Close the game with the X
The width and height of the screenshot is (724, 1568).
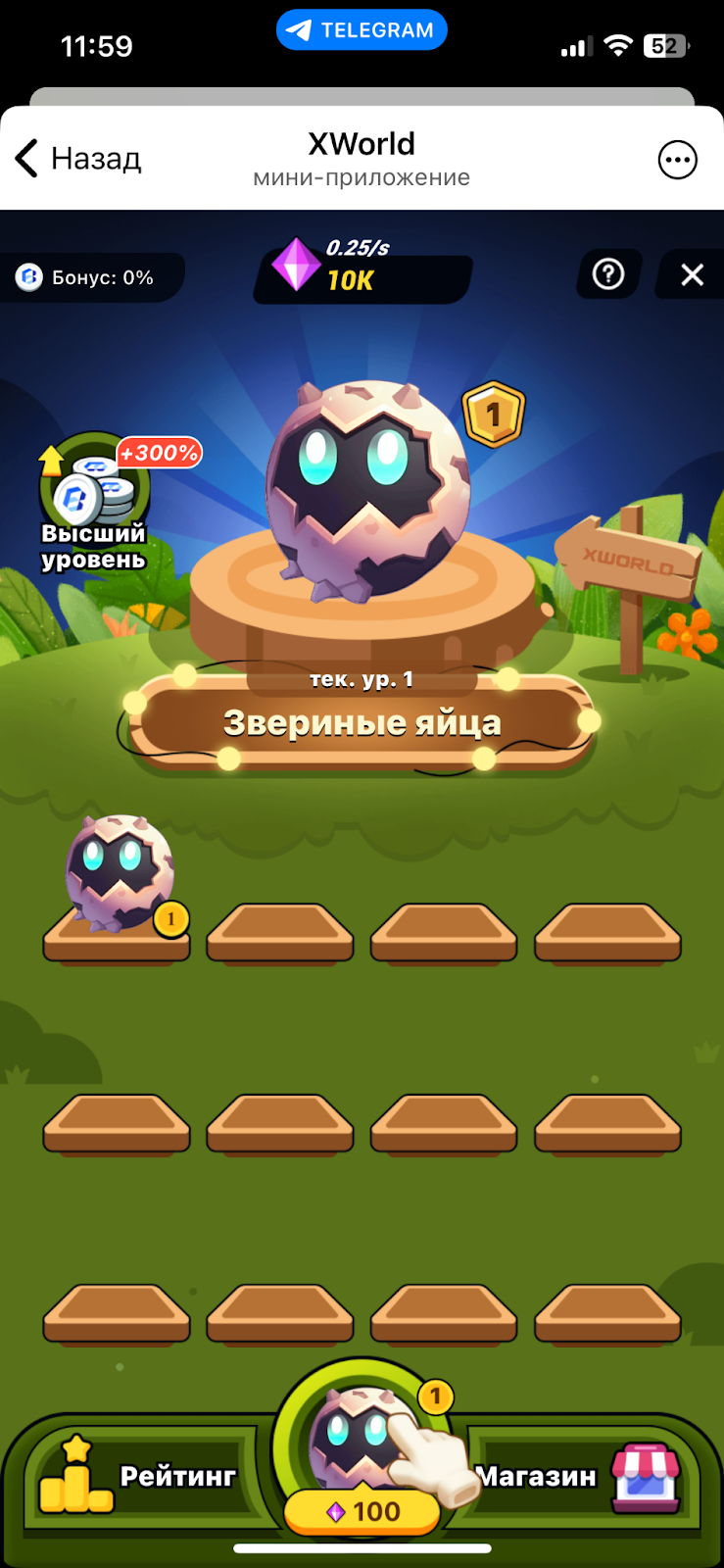click(x=692, y=275)
